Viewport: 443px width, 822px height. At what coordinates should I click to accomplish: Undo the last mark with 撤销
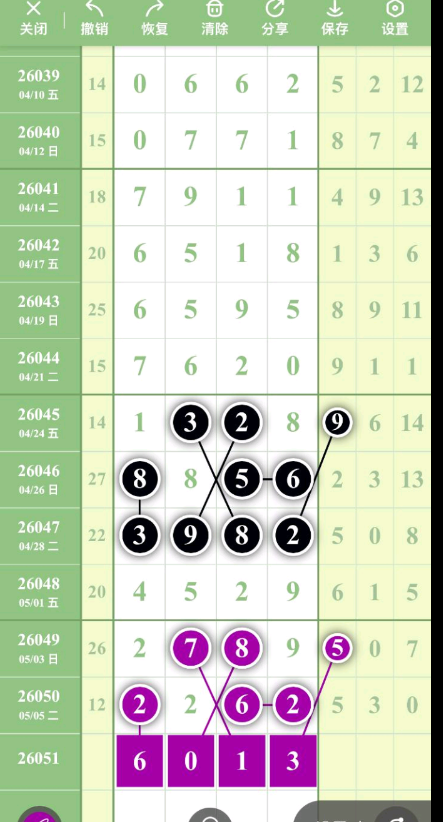[x=94, y=18]
